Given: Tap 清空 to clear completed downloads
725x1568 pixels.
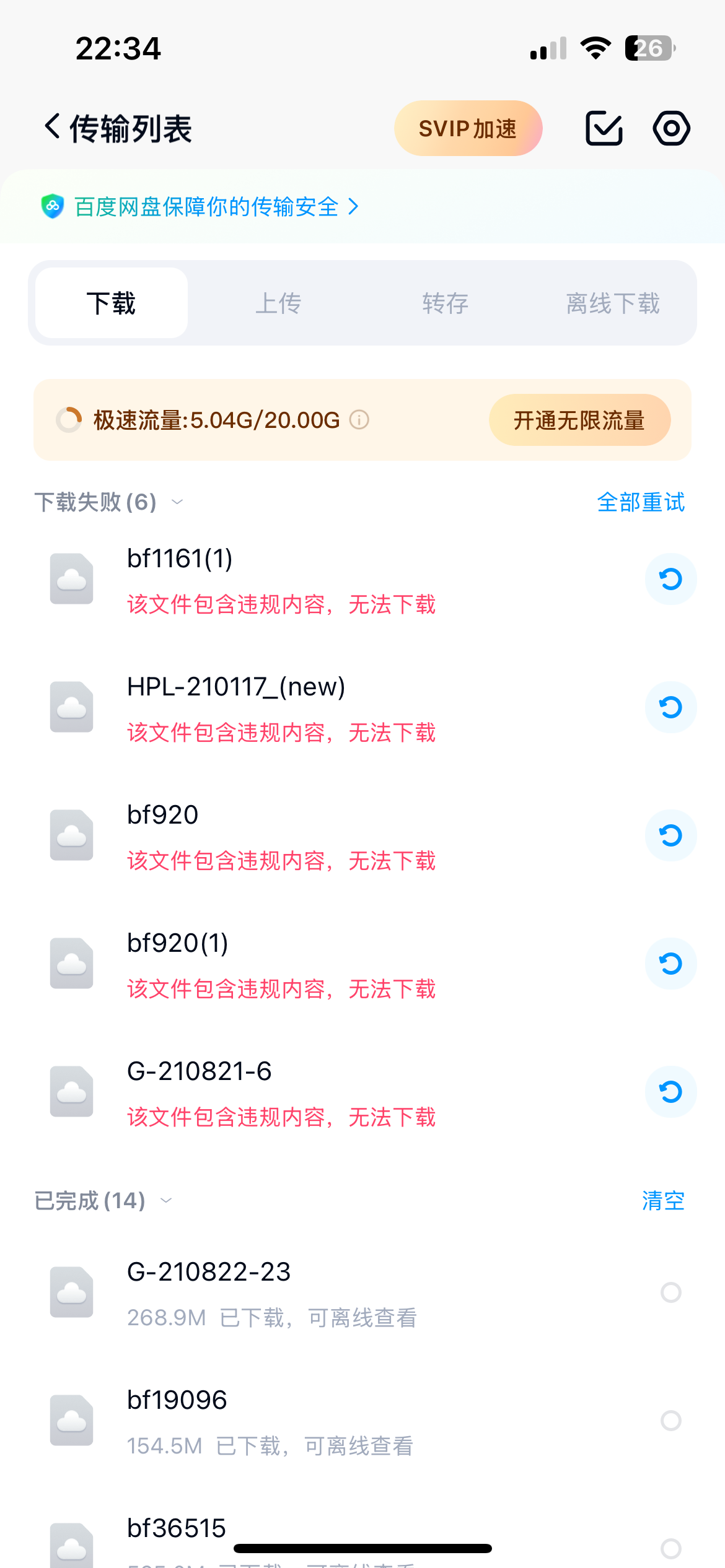Looking at the screenshot, I should coord(663,1201).
